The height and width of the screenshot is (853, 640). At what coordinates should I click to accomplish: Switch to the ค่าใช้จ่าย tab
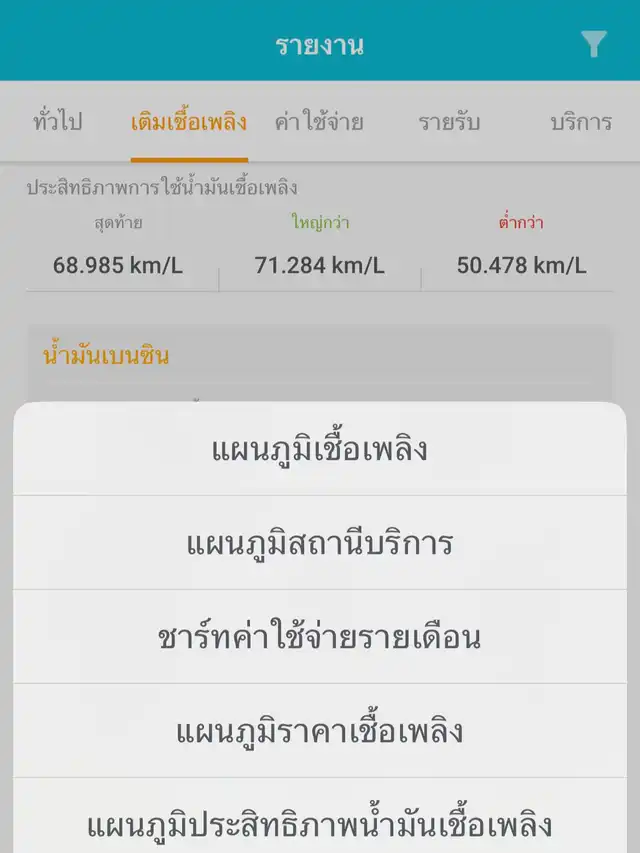pos(319,123)
